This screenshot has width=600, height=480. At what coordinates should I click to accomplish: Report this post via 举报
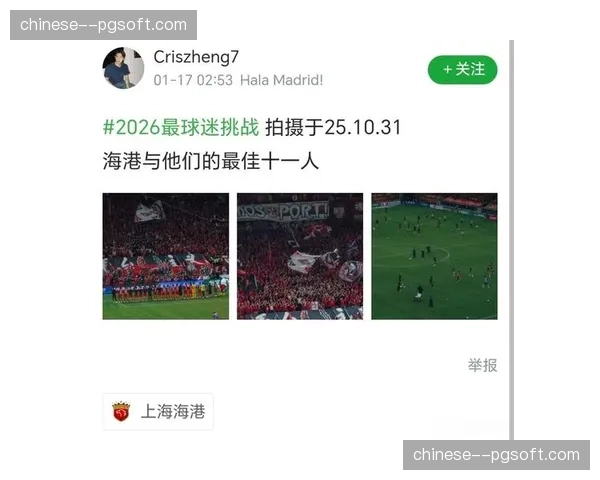click(482, 365)
